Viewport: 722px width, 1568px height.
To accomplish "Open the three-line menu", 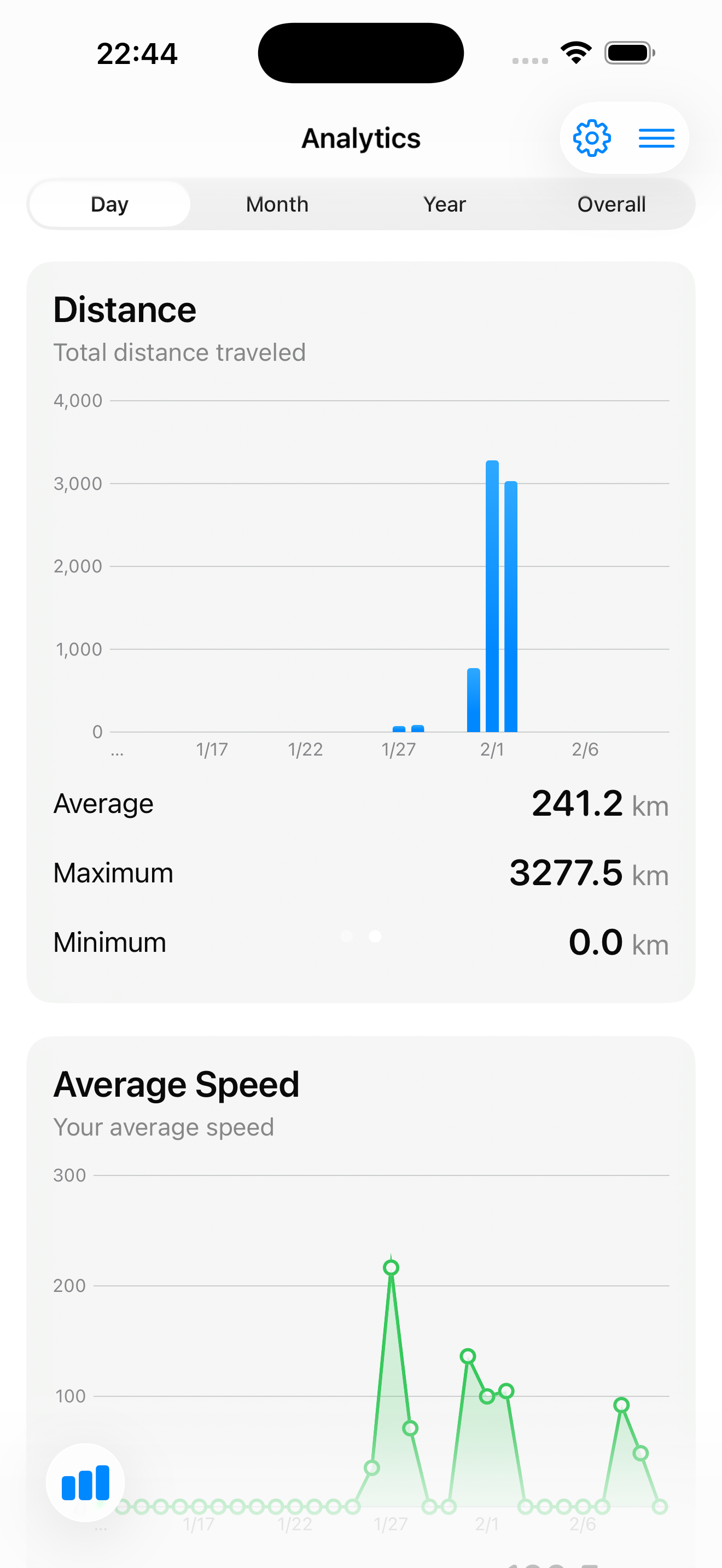I will pos(656,138).
